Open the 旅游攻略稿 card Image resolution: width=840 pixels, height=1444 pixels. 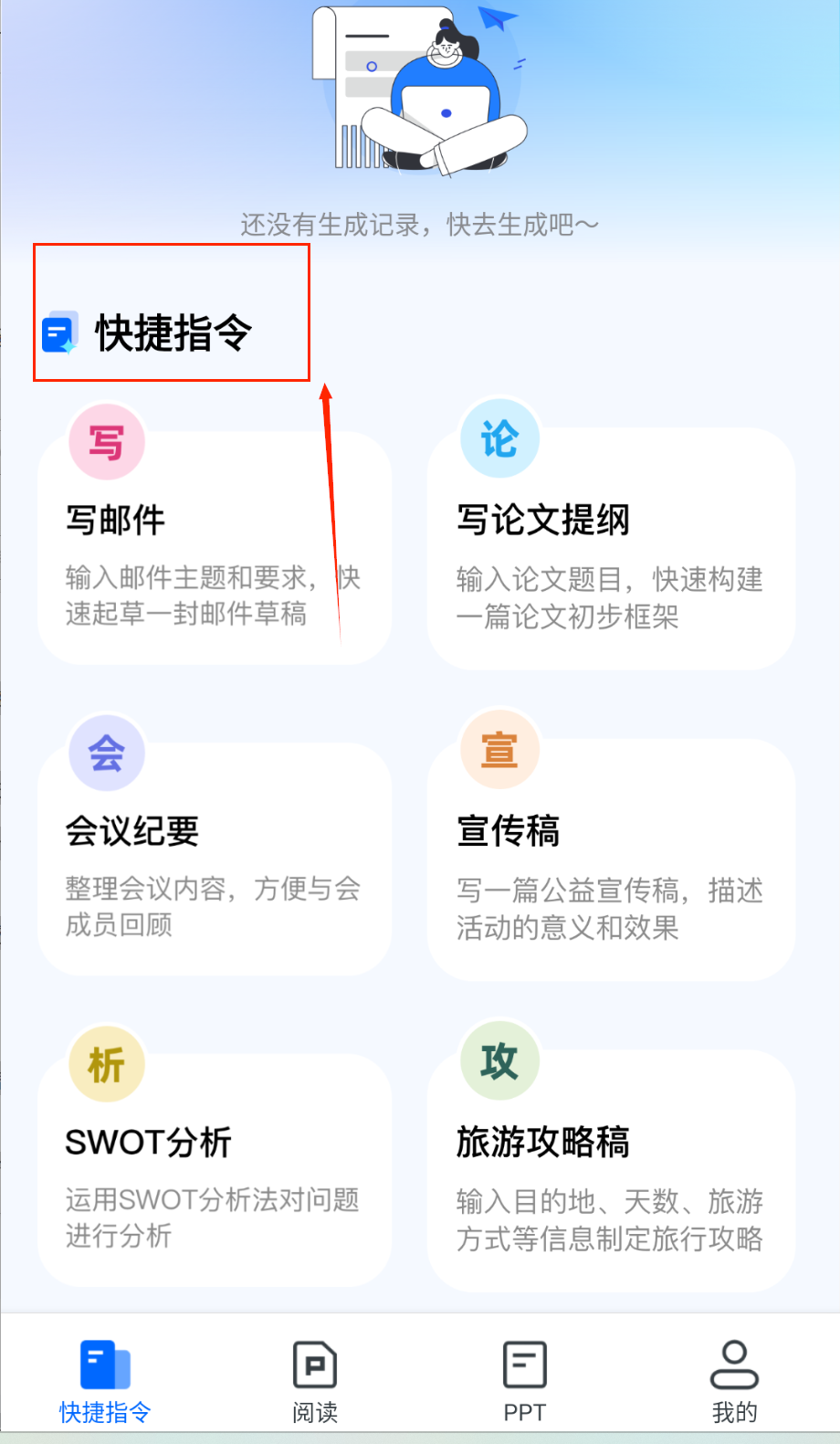click(x=610, y=1171)
